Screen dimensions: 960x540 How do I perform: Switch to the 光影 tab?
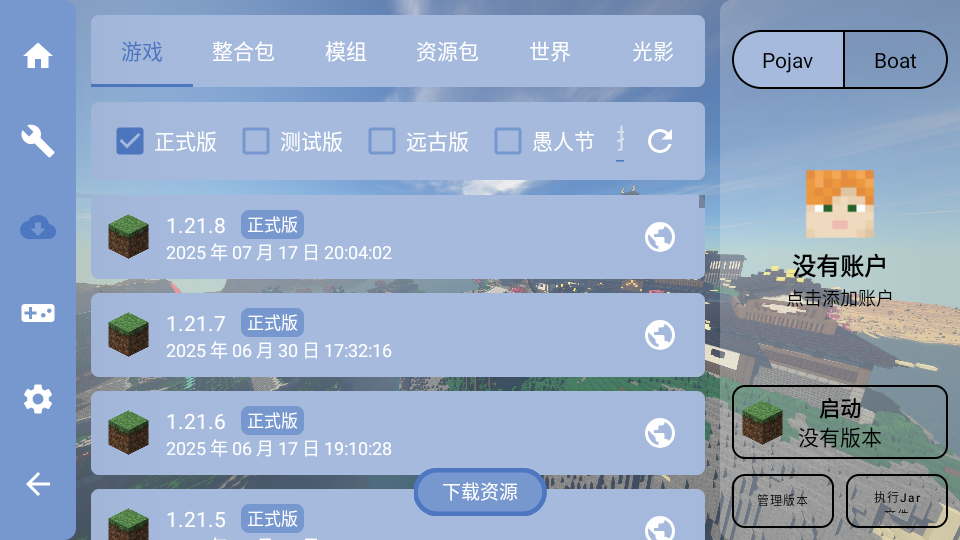pyautogui.click(x=652, y=52)
